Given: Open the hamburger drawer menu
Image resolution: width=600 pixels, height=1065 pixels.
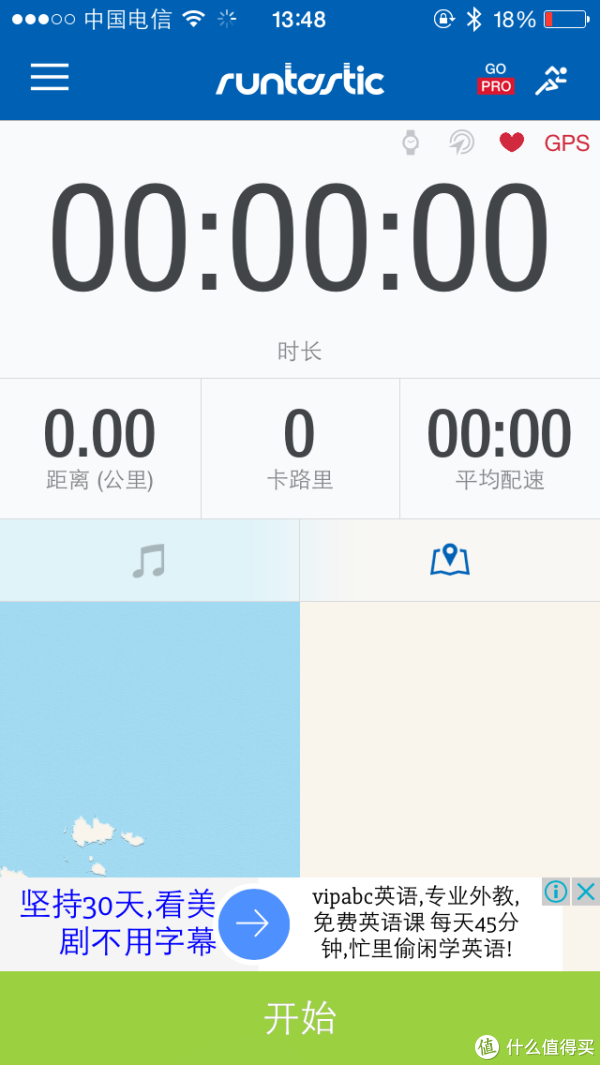Looking at the screenshot, I should click(x=49, y=78).
